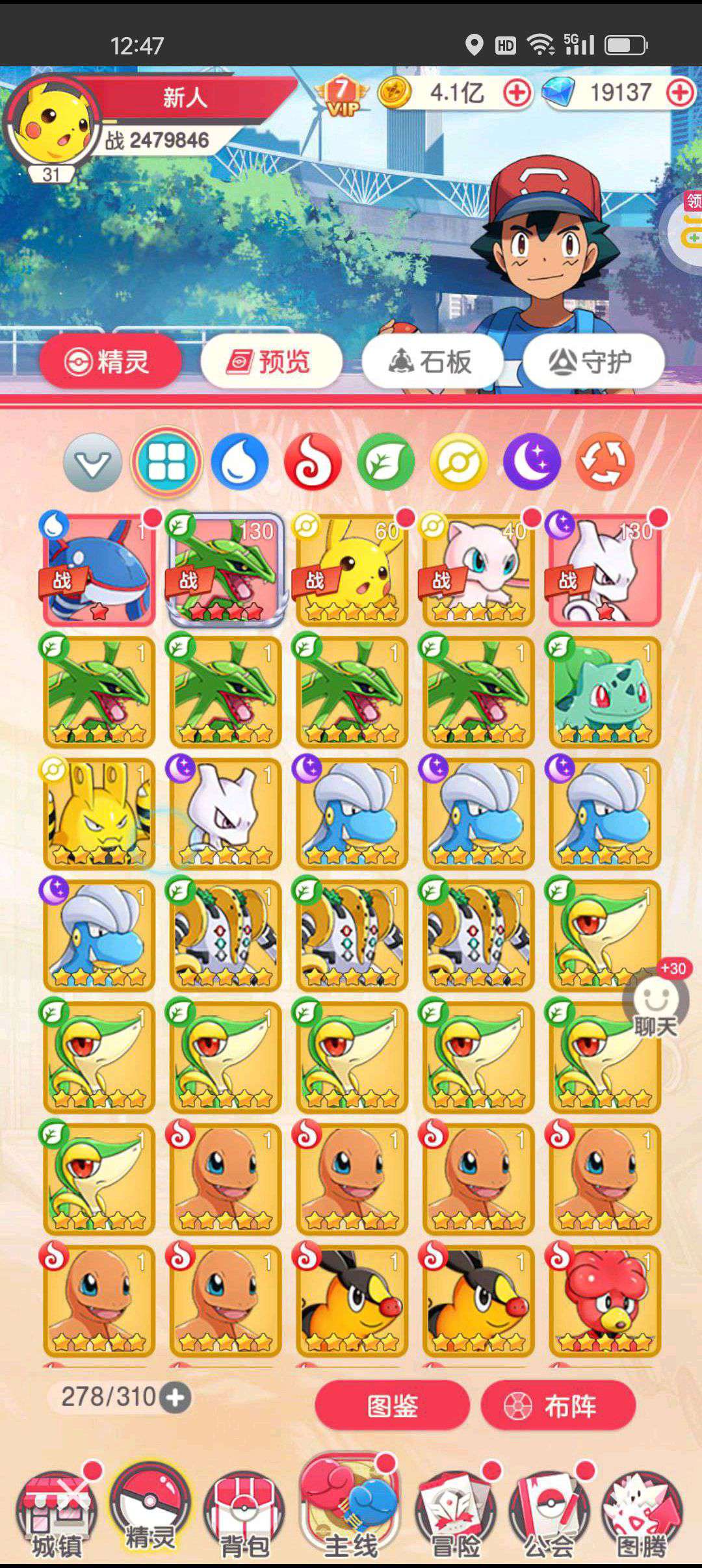
Task: Switch to the 守护 tab
Action: (x=593, y=361)
